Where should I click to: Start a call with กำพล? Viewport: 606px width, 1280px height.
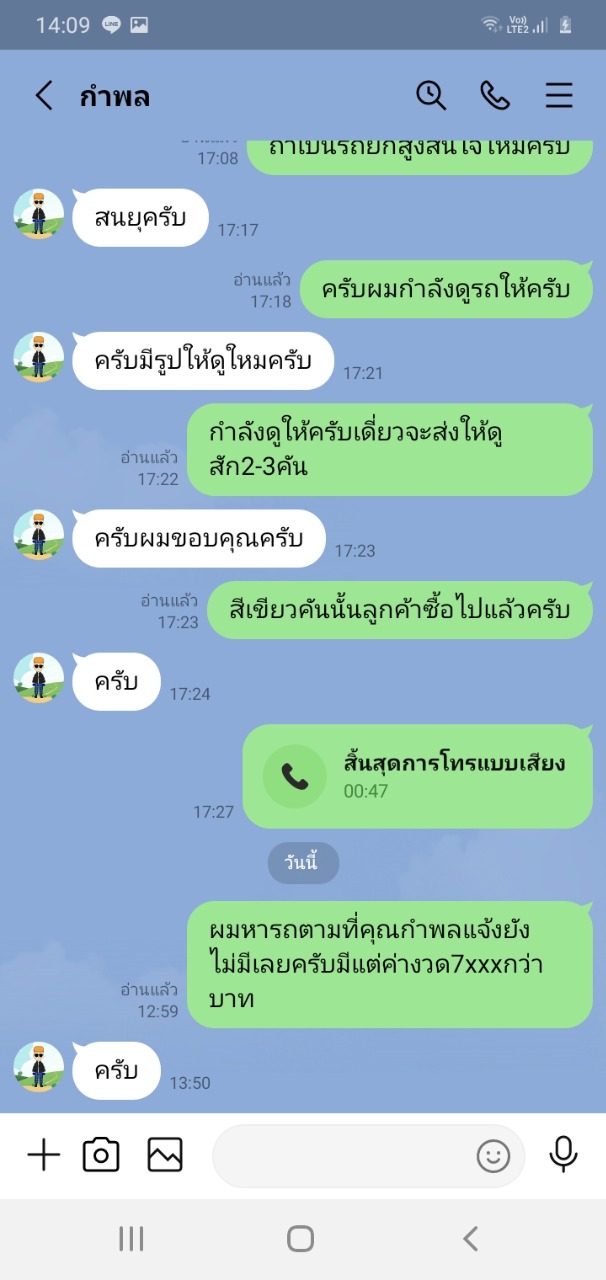point(495,96)
